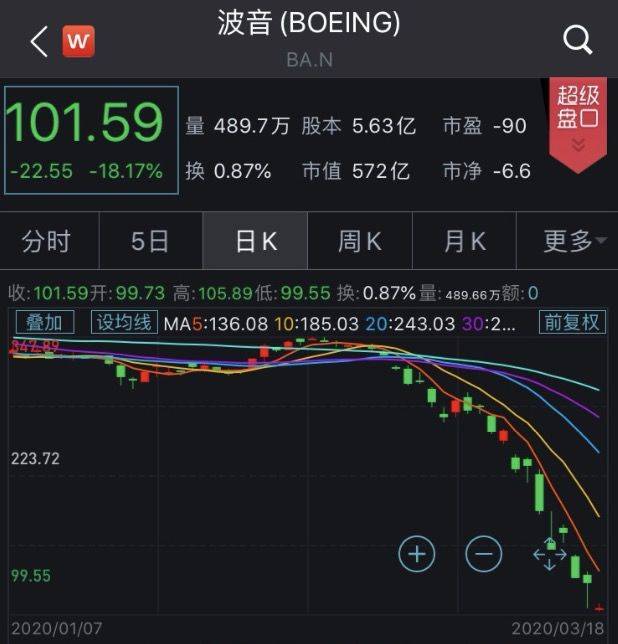Switch to the 5日 chart tab
Image resolution: width=618 pixels, height=644 pixels.
tap(150, 241)
